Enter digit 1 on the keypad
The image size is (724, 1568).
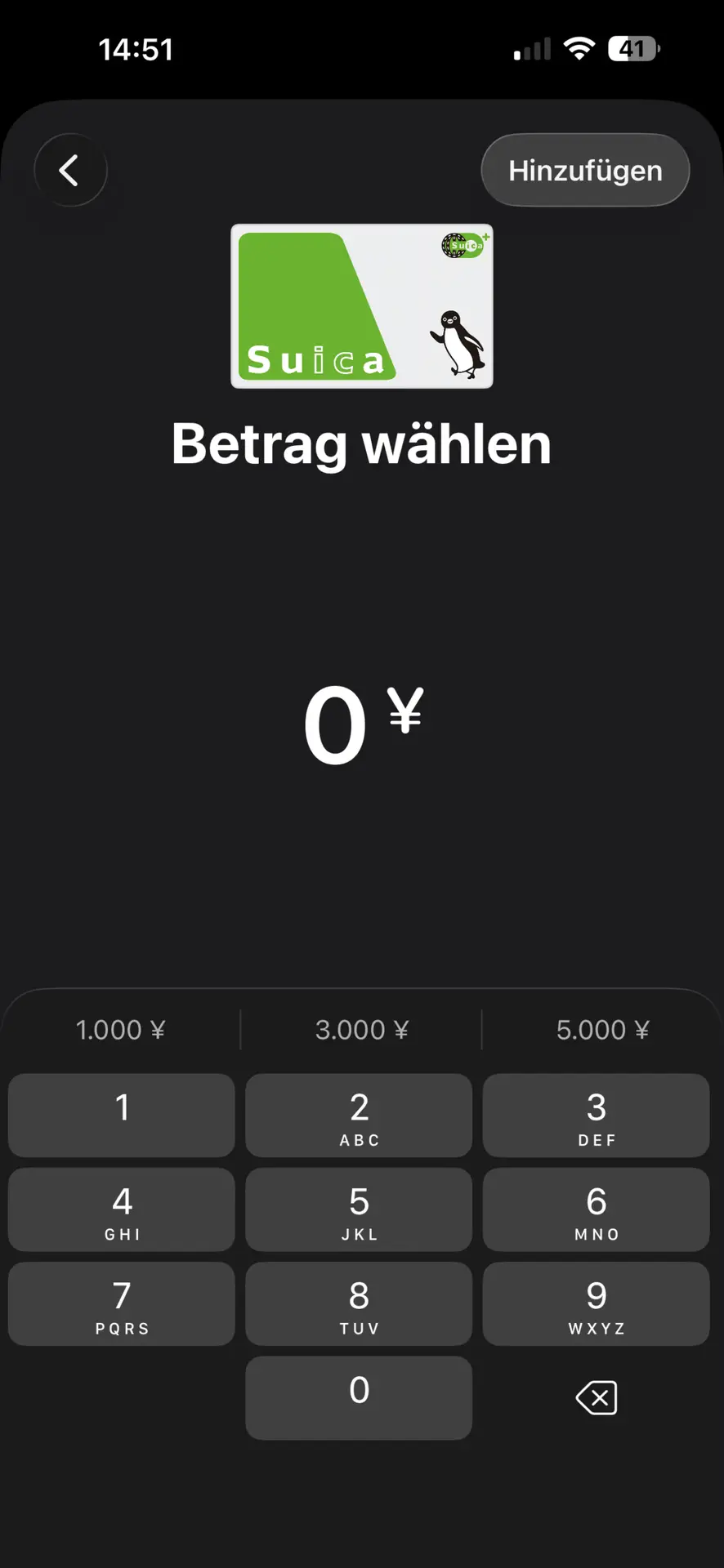coord(122,1115)
